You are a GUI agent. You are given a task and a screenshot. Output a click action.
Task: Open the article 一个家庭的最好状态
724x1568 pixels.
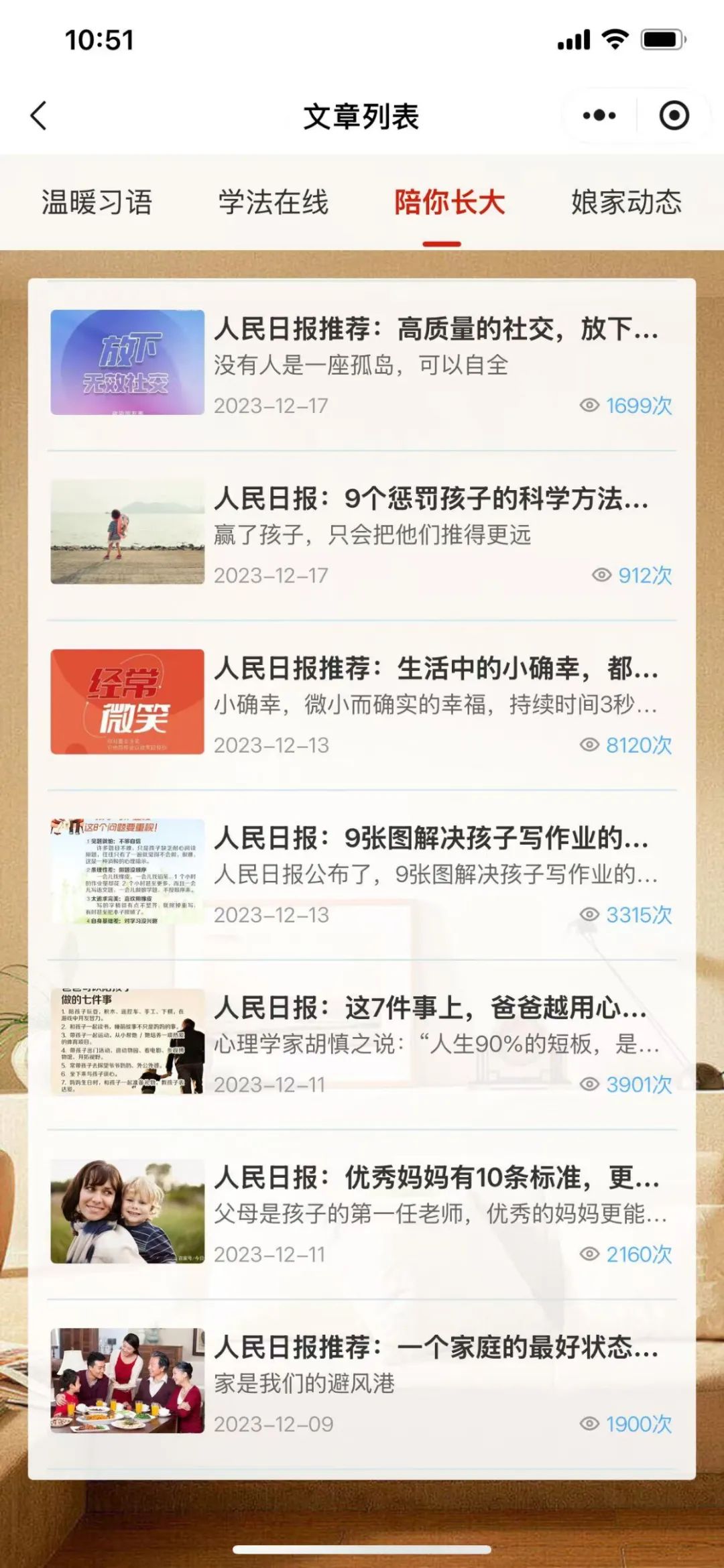436,1347
